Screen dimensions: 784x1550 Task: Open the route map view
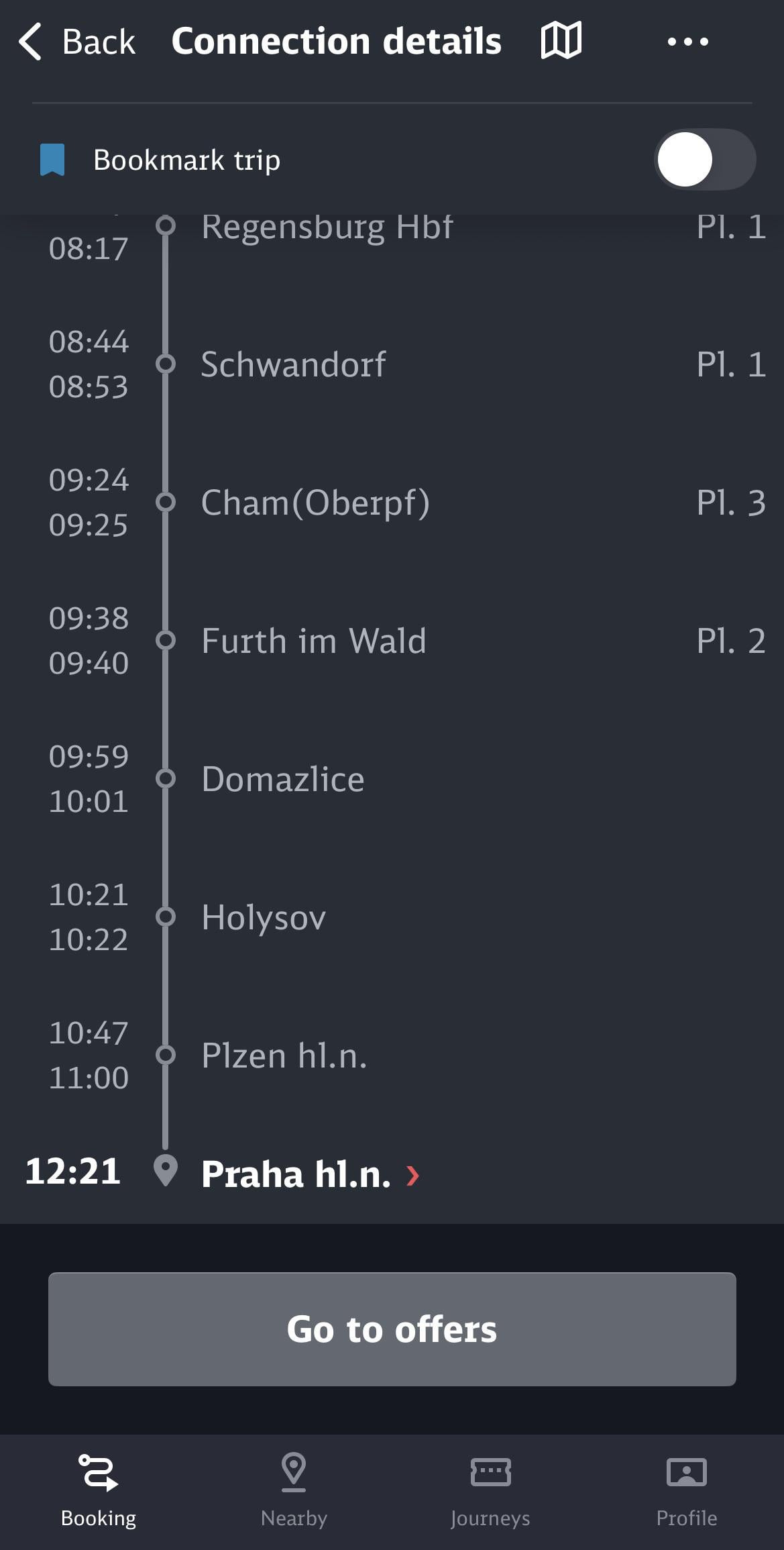561,41
